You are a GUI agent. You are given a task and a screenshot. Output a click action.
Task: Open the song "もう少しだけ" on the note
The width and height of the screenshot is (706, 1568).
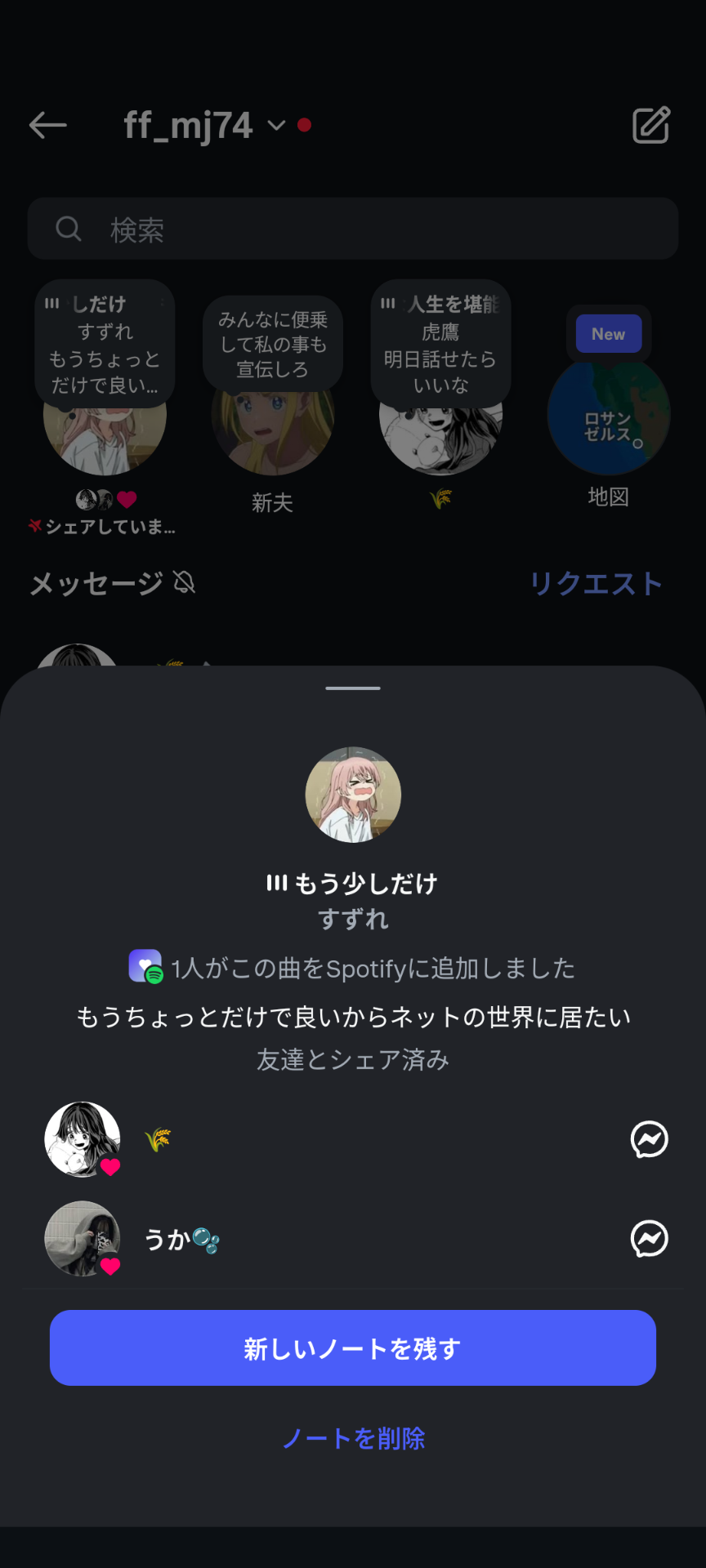(353, 884)
